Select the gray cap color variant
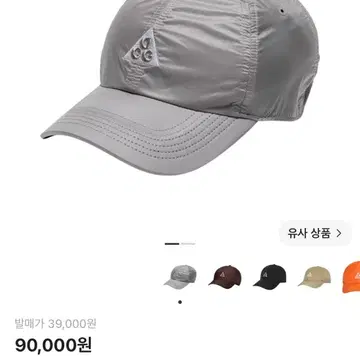Screen dimensions: 360x360 [x=180, y=277]
